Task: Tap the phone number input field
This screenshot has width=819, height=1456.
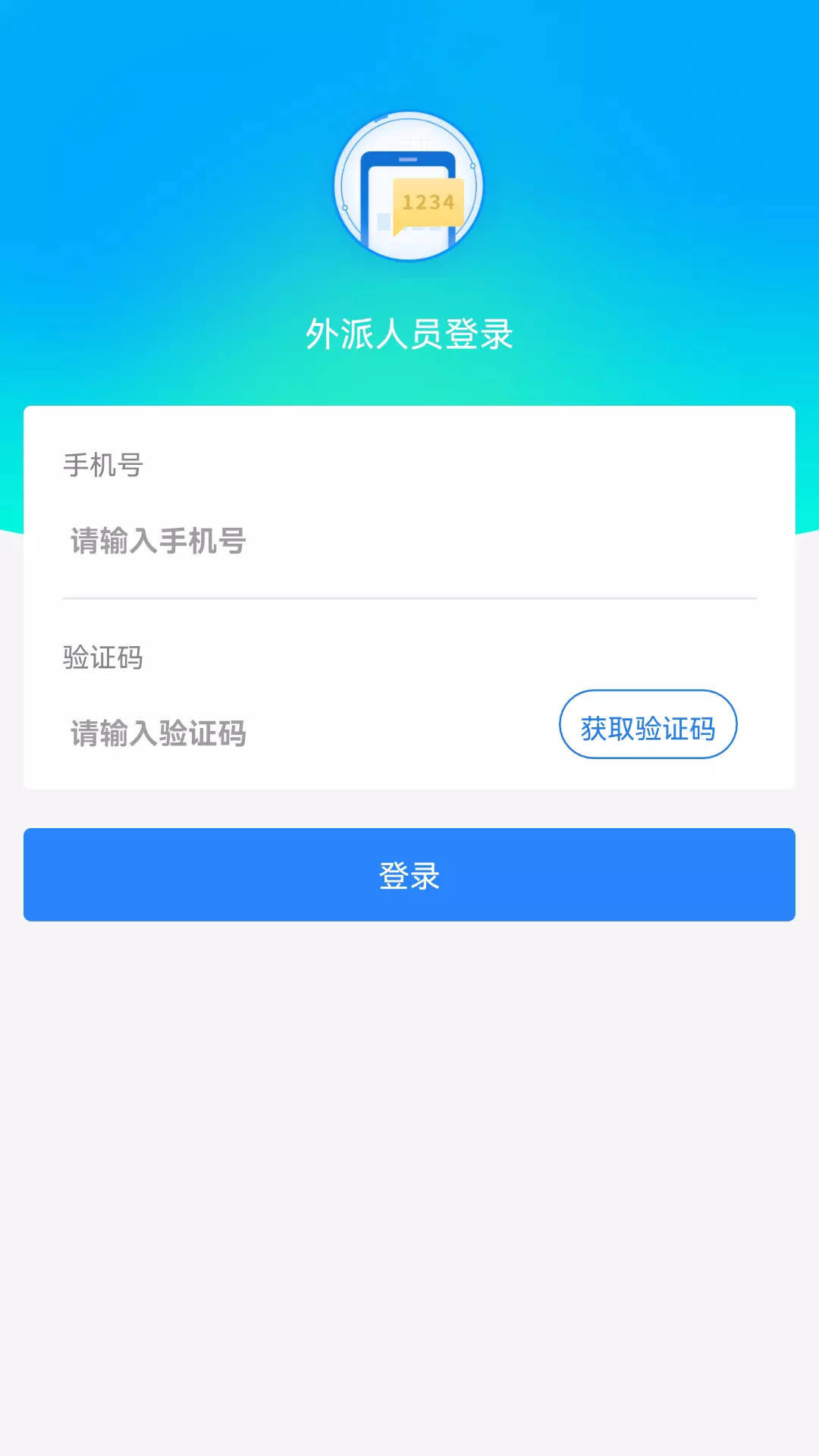Action: click(409, 541)
